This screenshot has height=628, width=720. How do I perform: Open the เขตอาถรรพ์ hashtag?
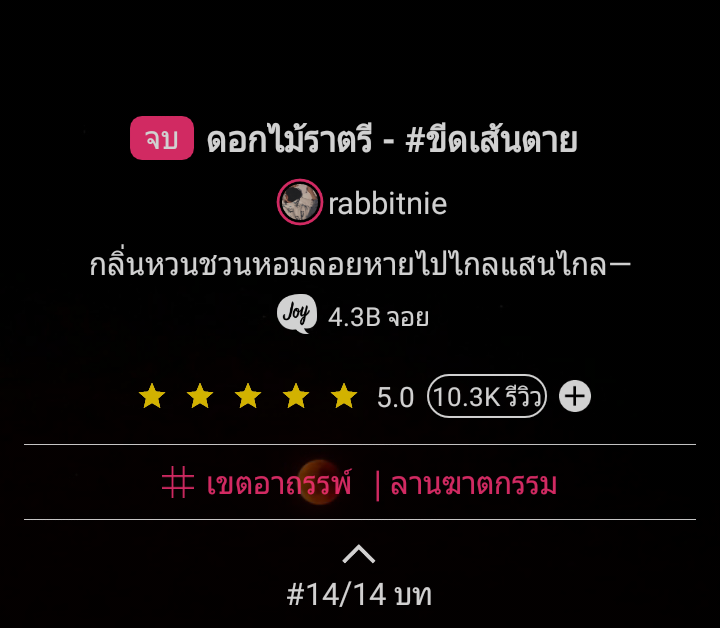258,484
